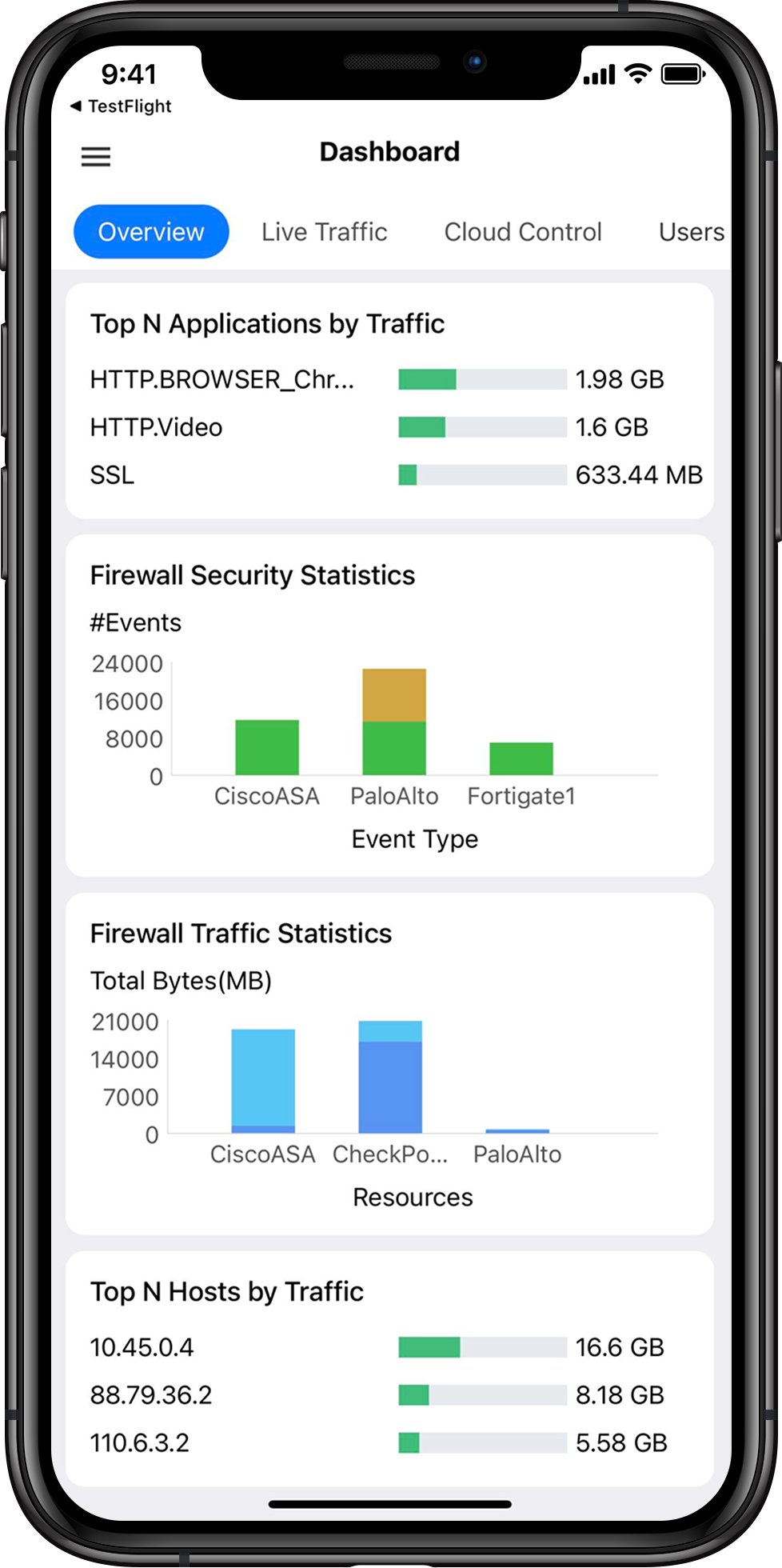
Task: Go to the Users tab
Action: pyautogui.click(x=691, y=232)
